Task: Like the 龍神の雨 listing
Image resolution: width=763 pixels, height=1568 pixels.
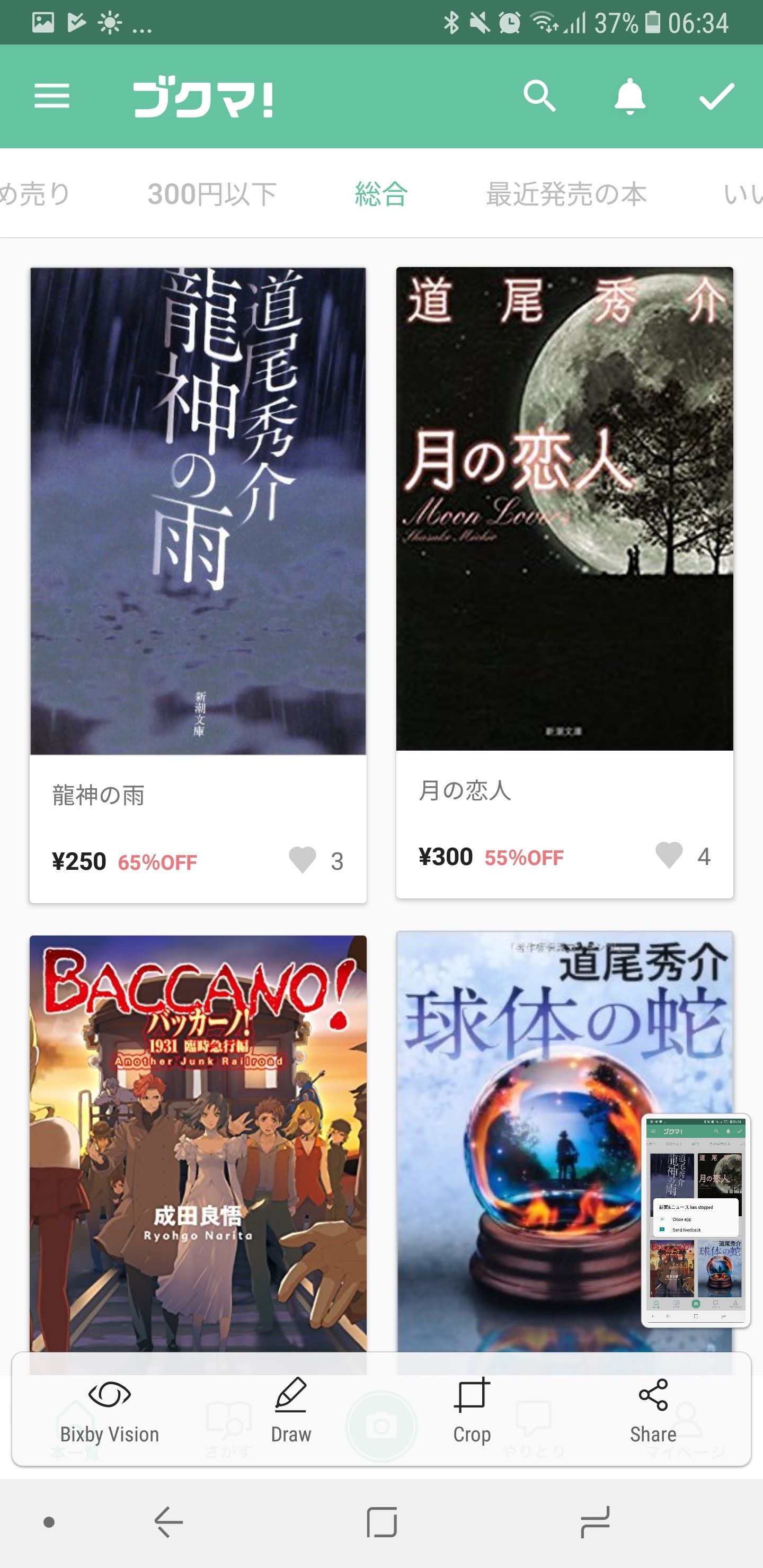Action: pyautogui.click(x=303, y=860)
